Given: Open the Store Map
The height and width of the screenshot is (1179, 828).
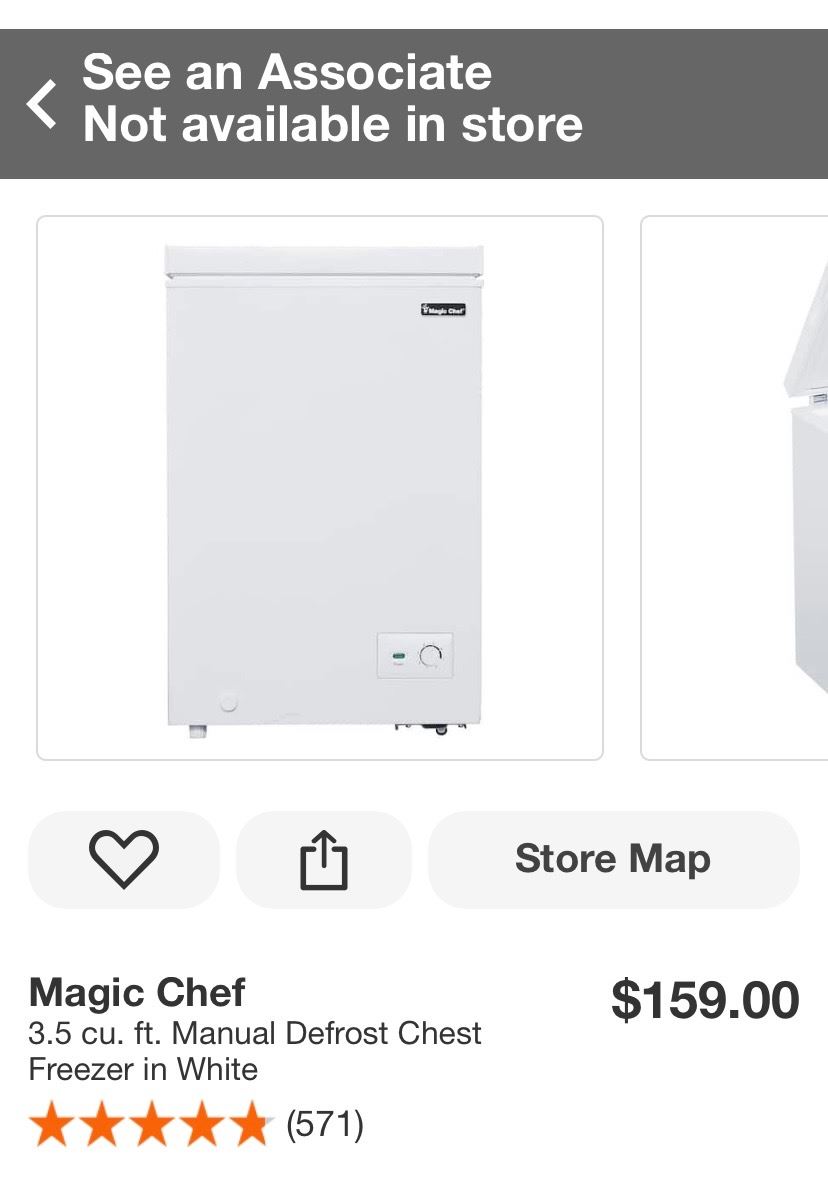Looking at the screenshot, I should click(613, 859).
